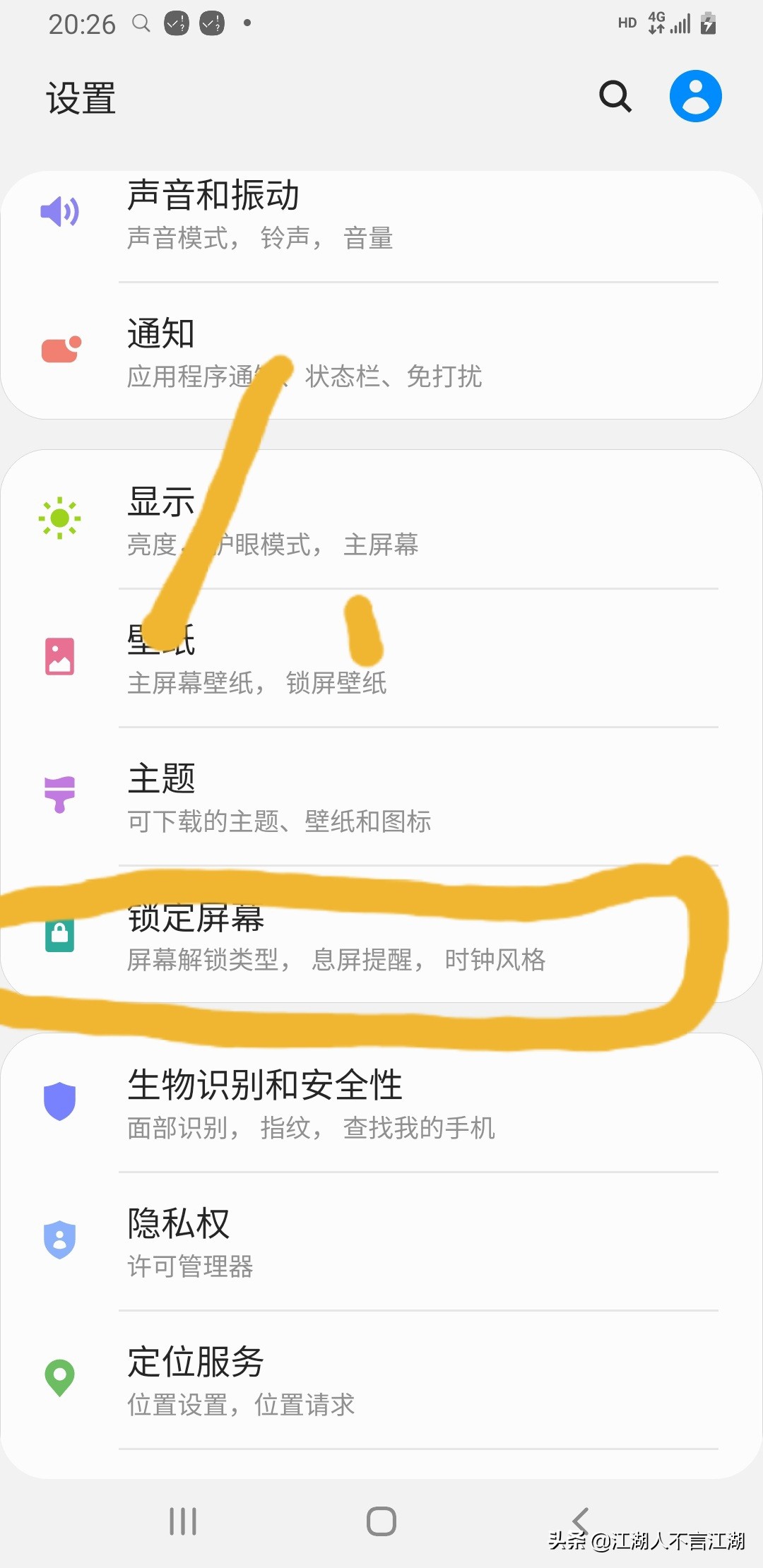This screenshot has height=1568, width=763.
Task: Open the 通知 settings entry
Action: [283, 350]
